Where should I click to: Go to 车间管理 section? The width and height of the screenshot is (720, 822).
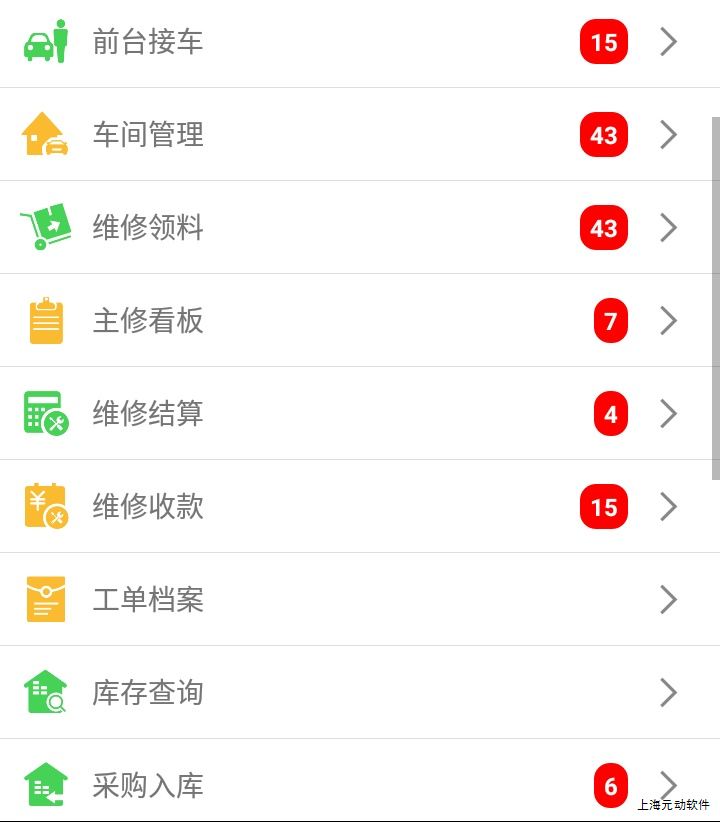[148, 135]
